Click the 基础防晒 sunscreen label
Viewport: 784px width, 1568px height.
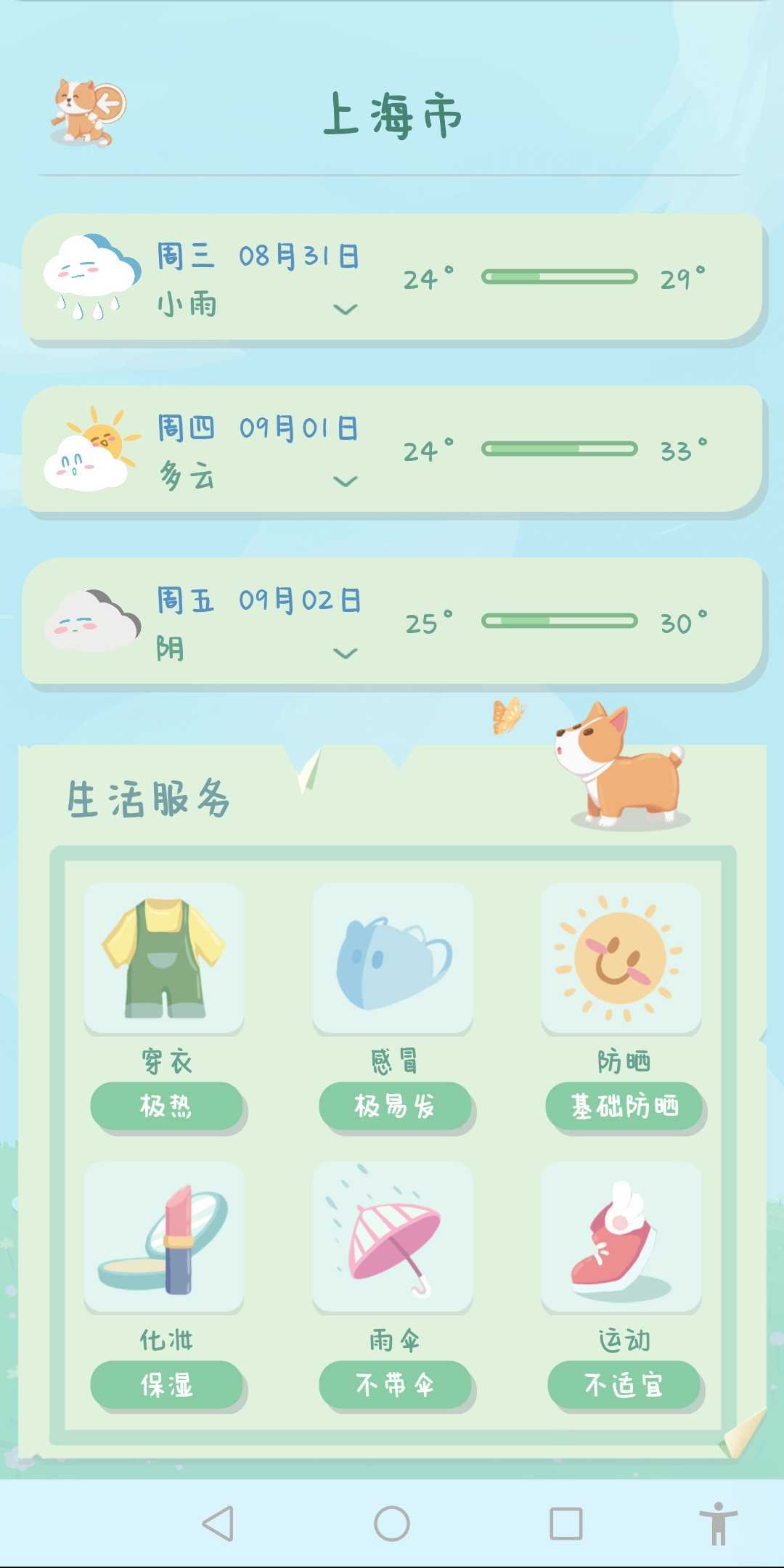point(623,1106)
